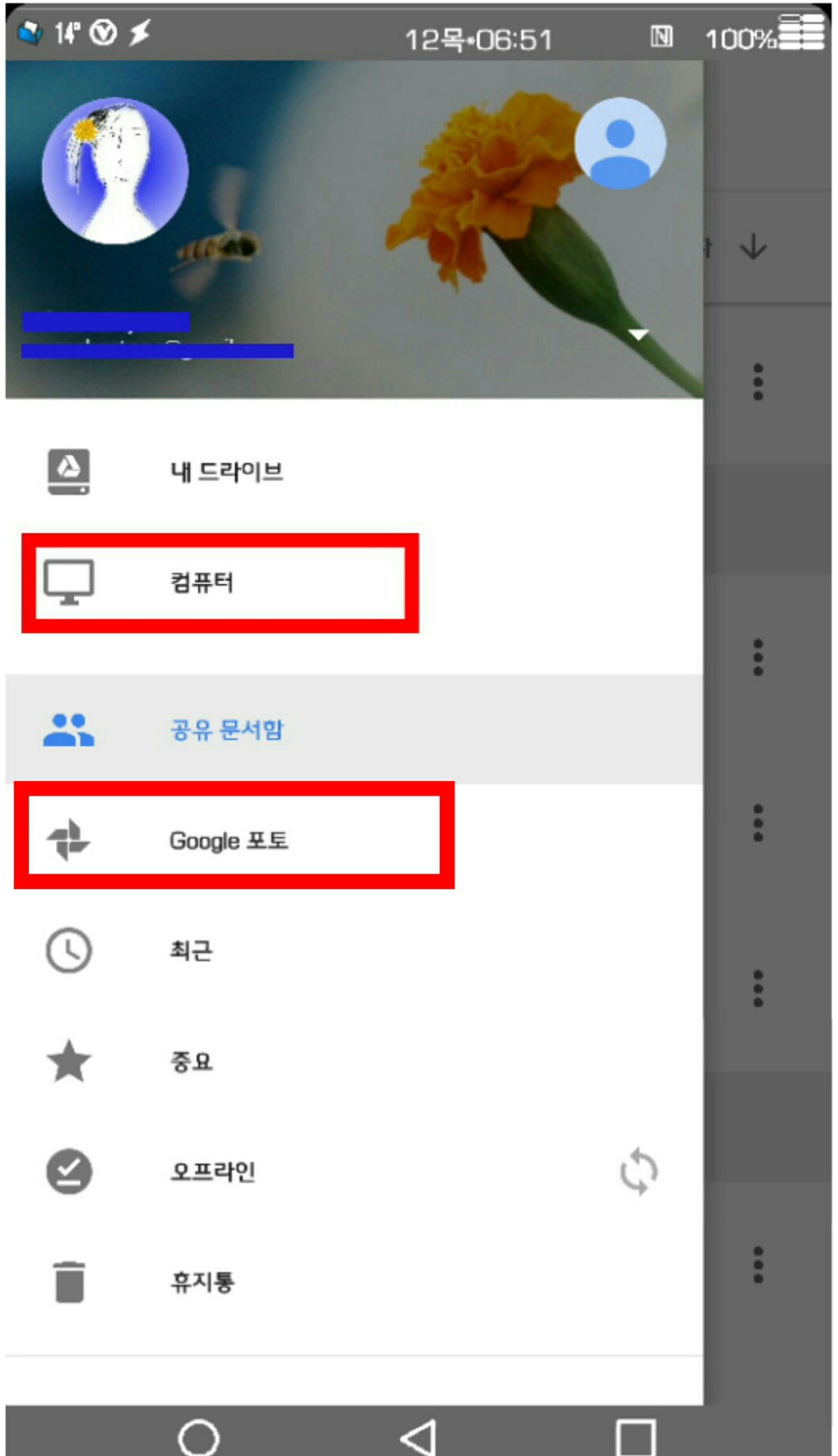Select 공유 문서함 in drawer
This screenshot has width=838, height=1456.
point(226,729)
